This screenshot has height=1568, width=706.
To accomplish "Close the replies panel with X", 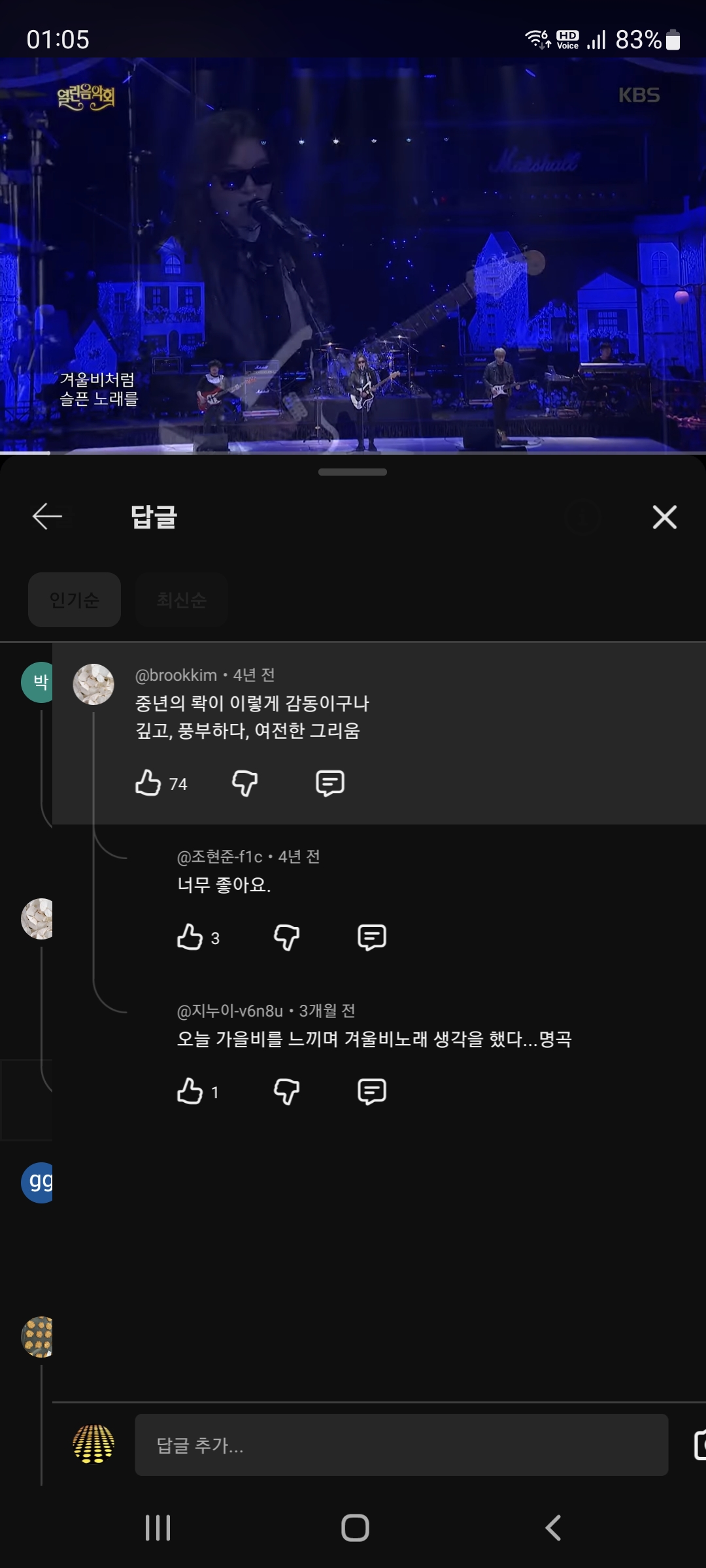I will coord(664,517).
